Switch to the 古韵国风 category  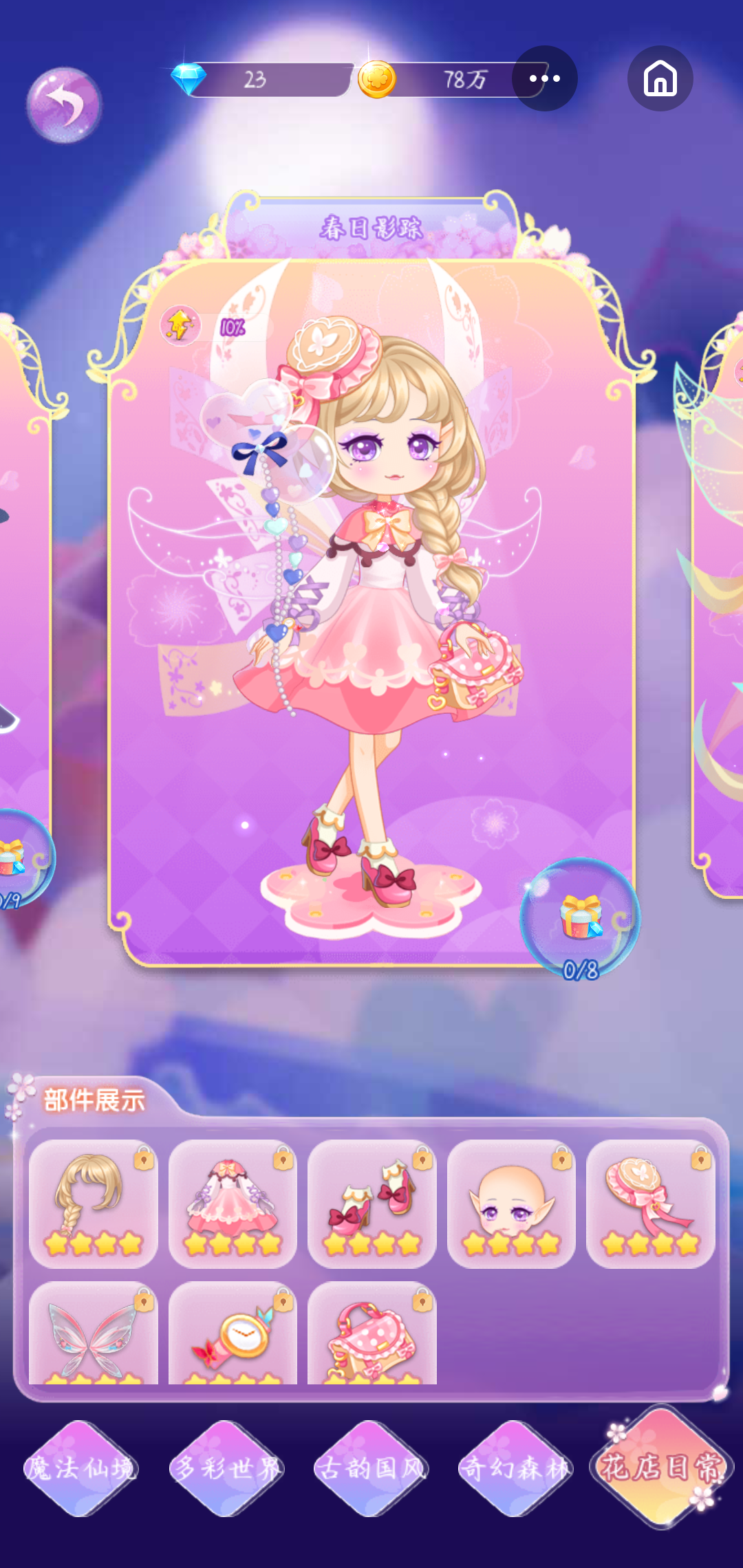[x=371, y=1468]
